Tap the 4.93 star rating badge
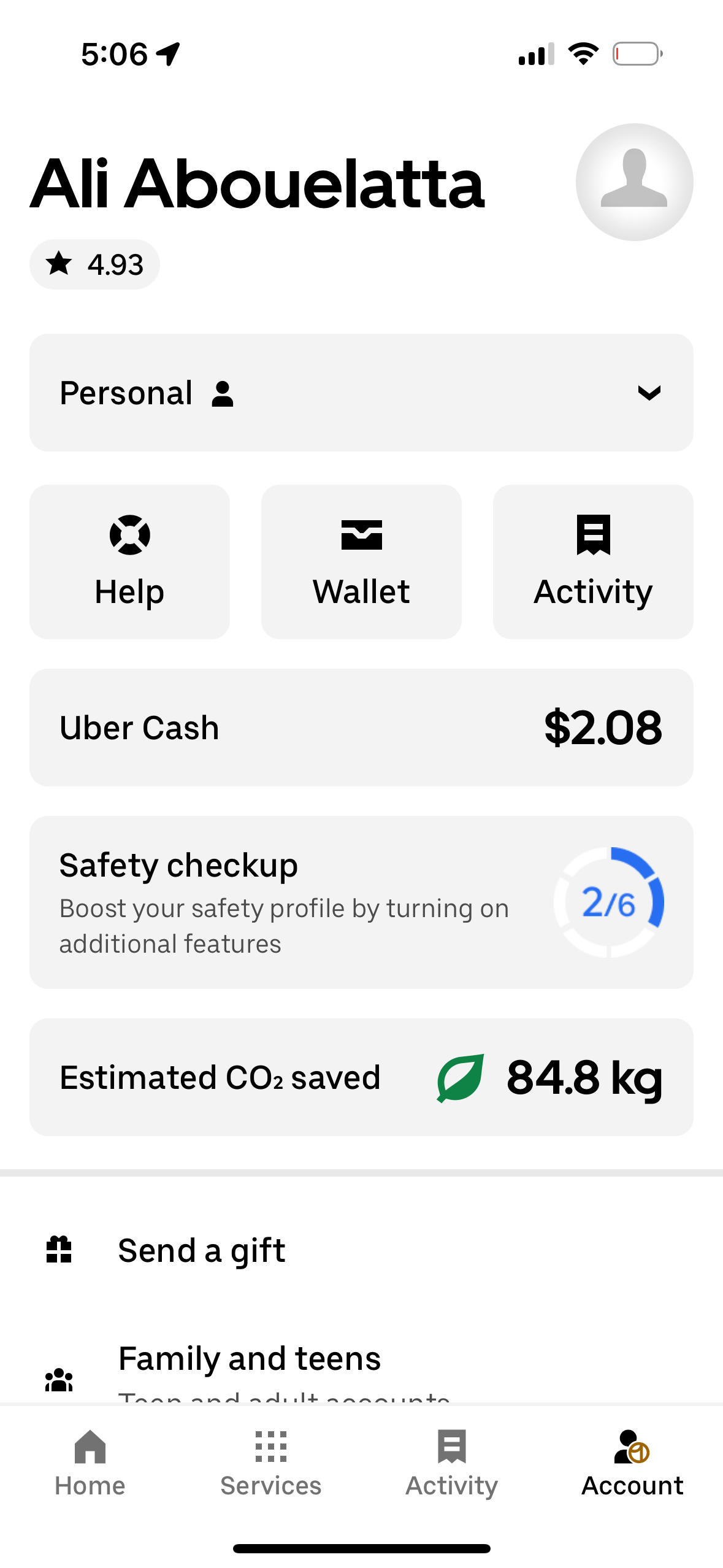This screenshot has height=1568, width=723. pos(94,264)
